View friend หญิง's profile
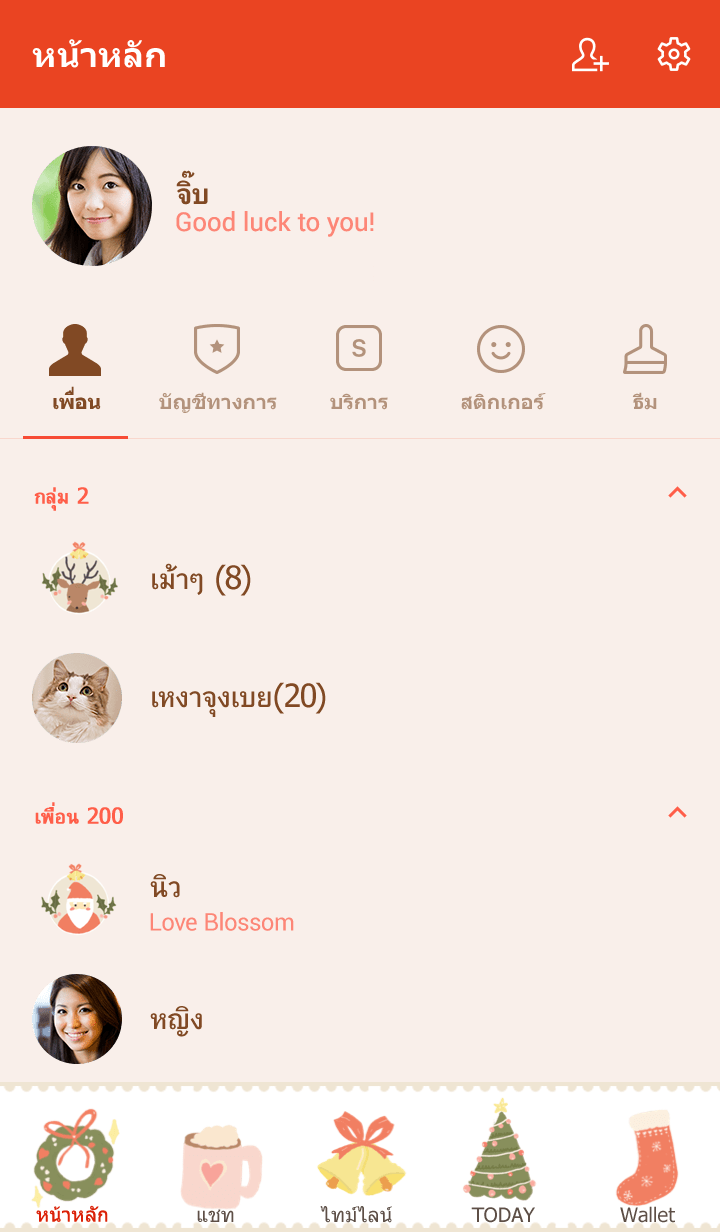 click(x=176, y=1019)
